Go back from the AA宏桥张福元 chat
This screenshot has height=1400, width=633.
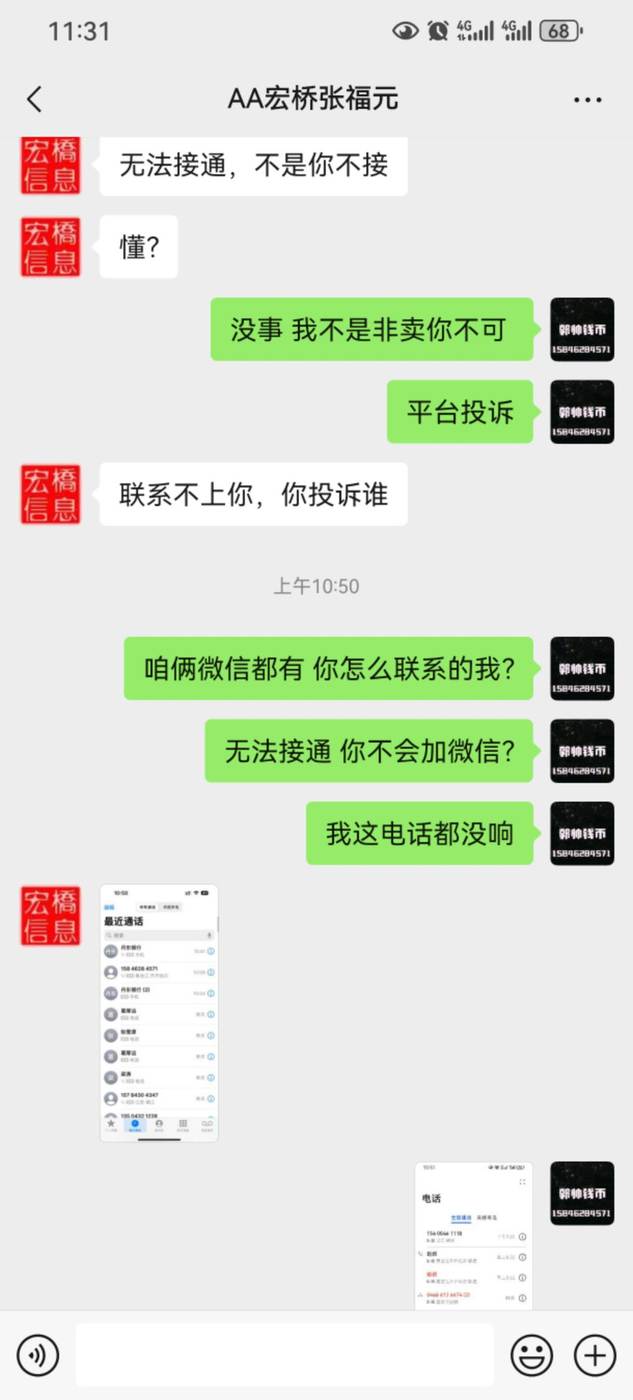pyautogui.click(x=35, y=99)
